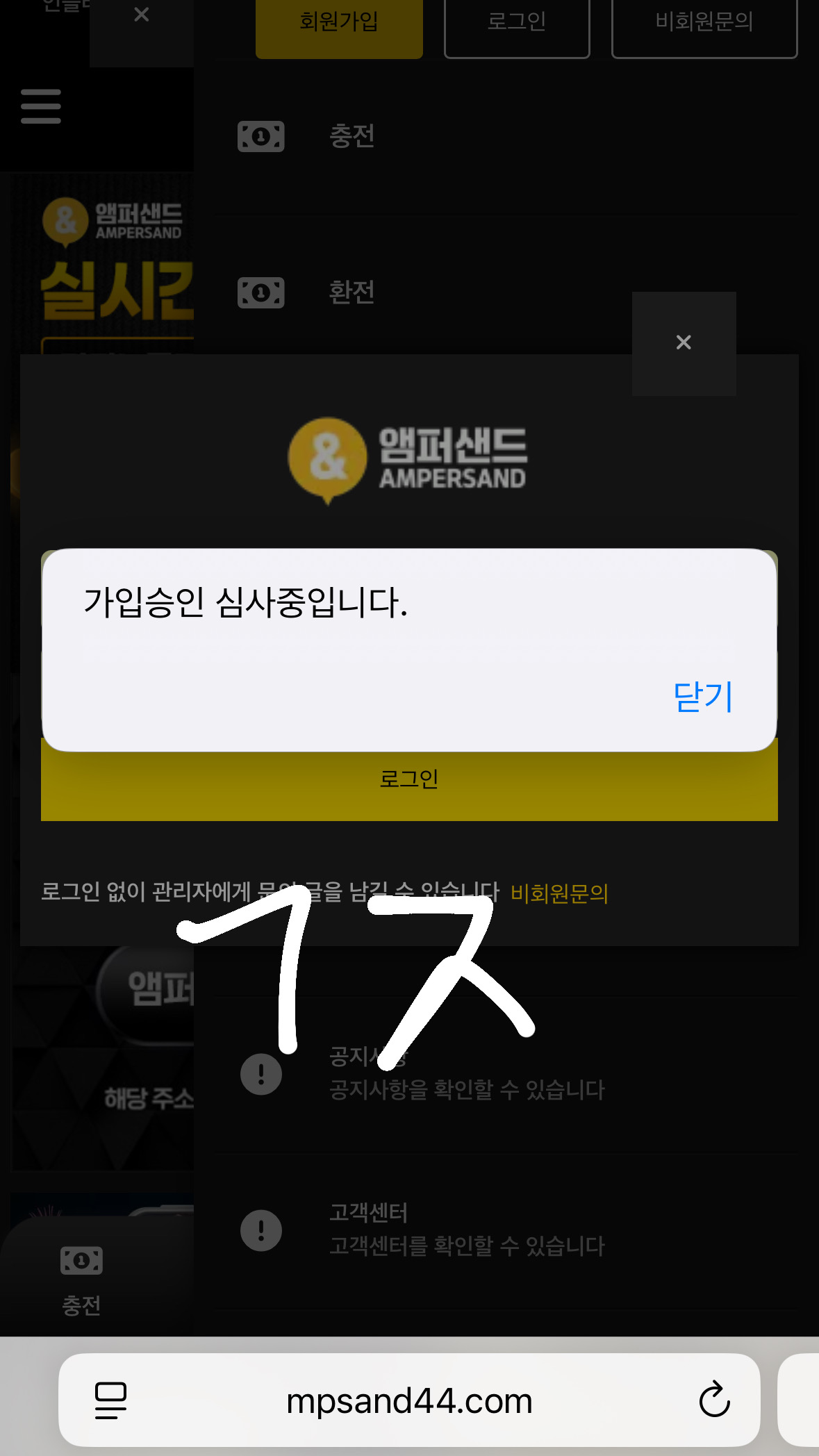This screenshot has height=1456, width=819.
Task: Open the 비회원문의 link below login
Action: pos(559,893)
